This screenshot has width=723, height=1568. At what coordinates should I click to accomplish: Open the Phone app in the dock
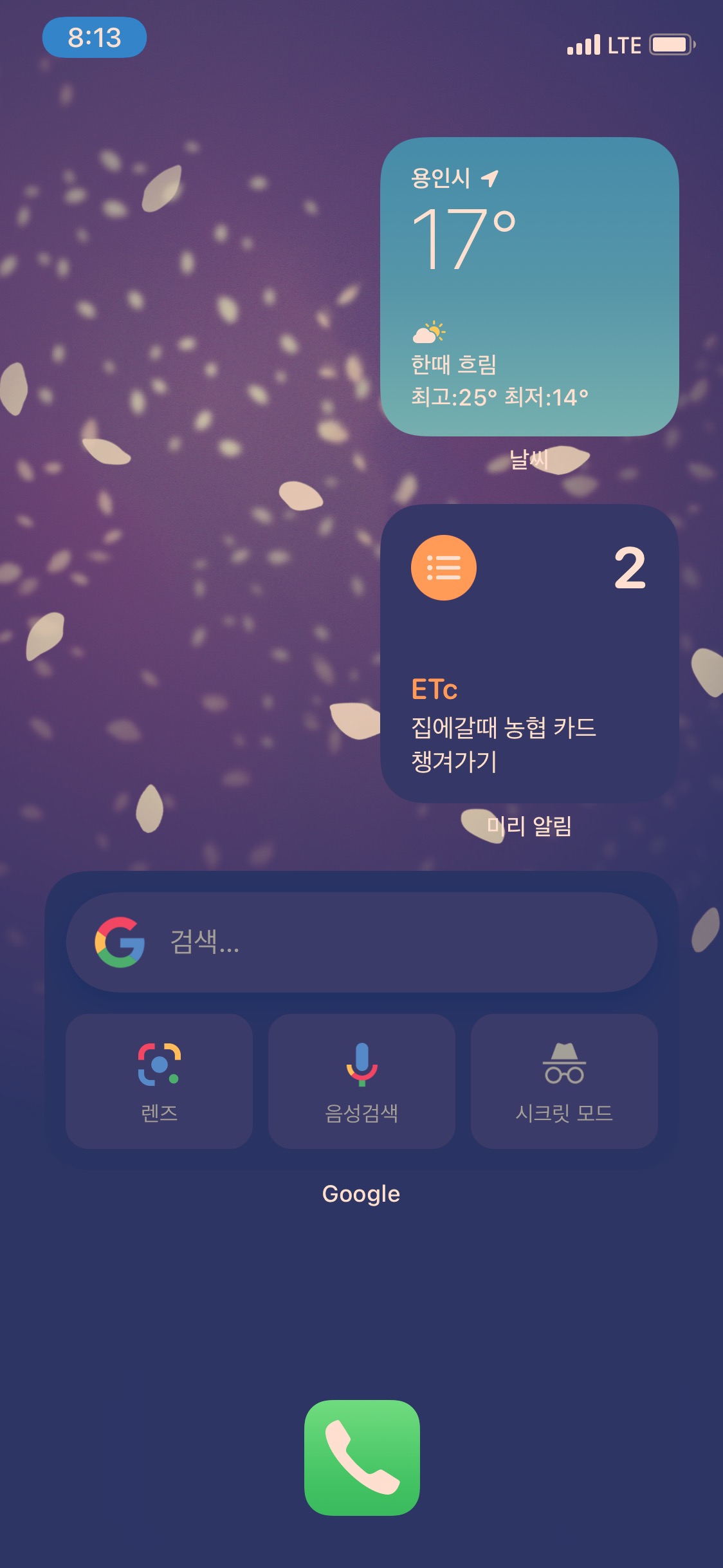coord(361,1457)
